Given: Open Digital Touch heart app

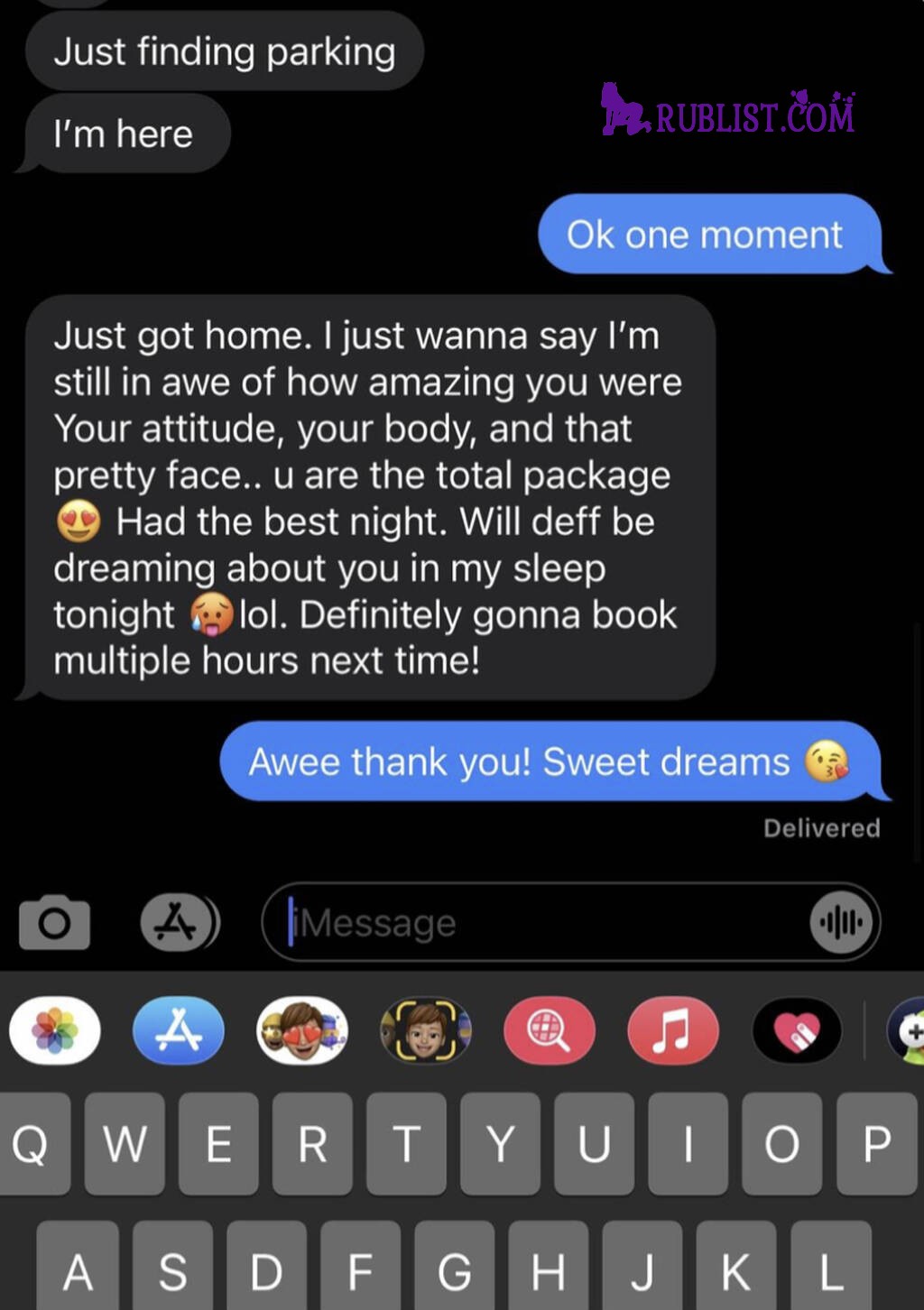Looking at the screenshot, I should click(796, 1030).
